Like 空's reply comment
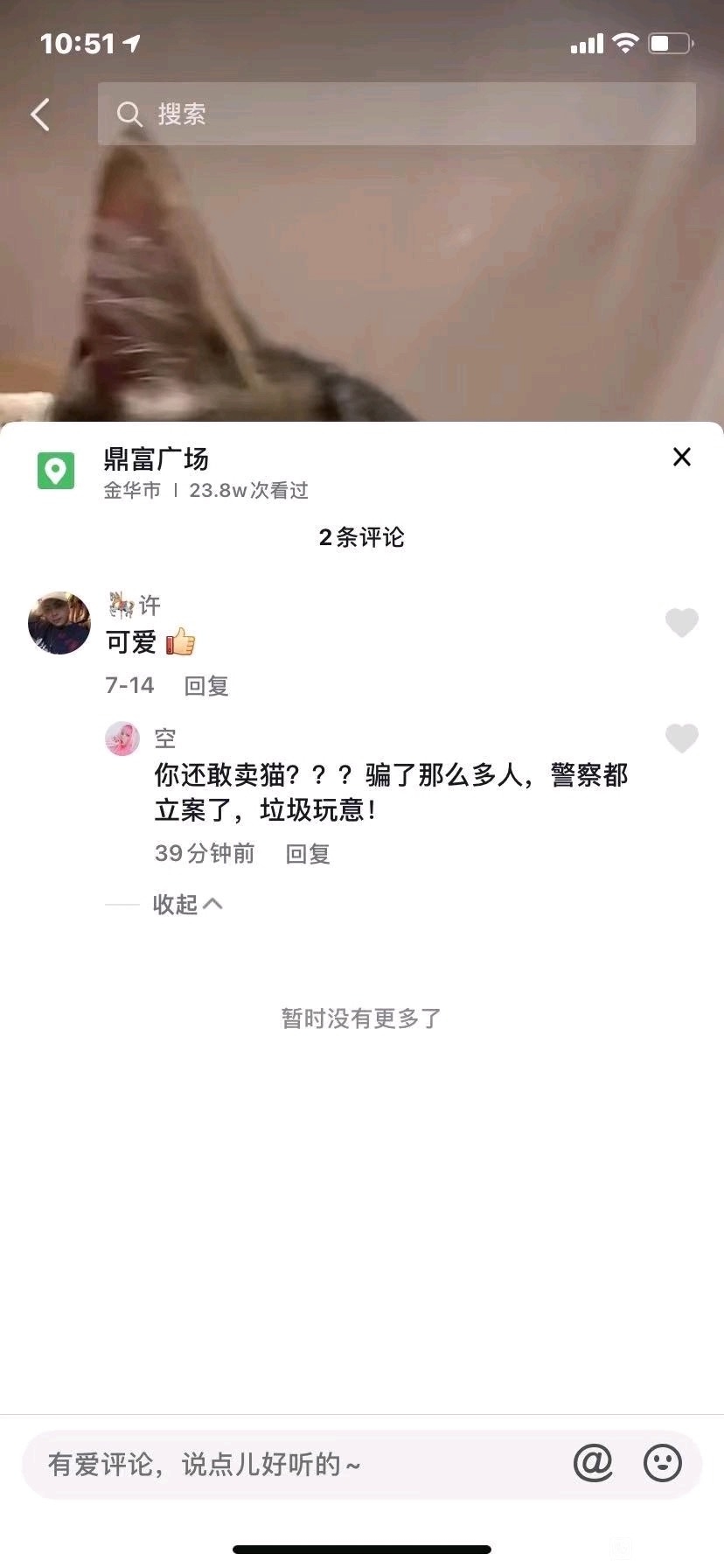724x1568 pixels. pos(682,738)
